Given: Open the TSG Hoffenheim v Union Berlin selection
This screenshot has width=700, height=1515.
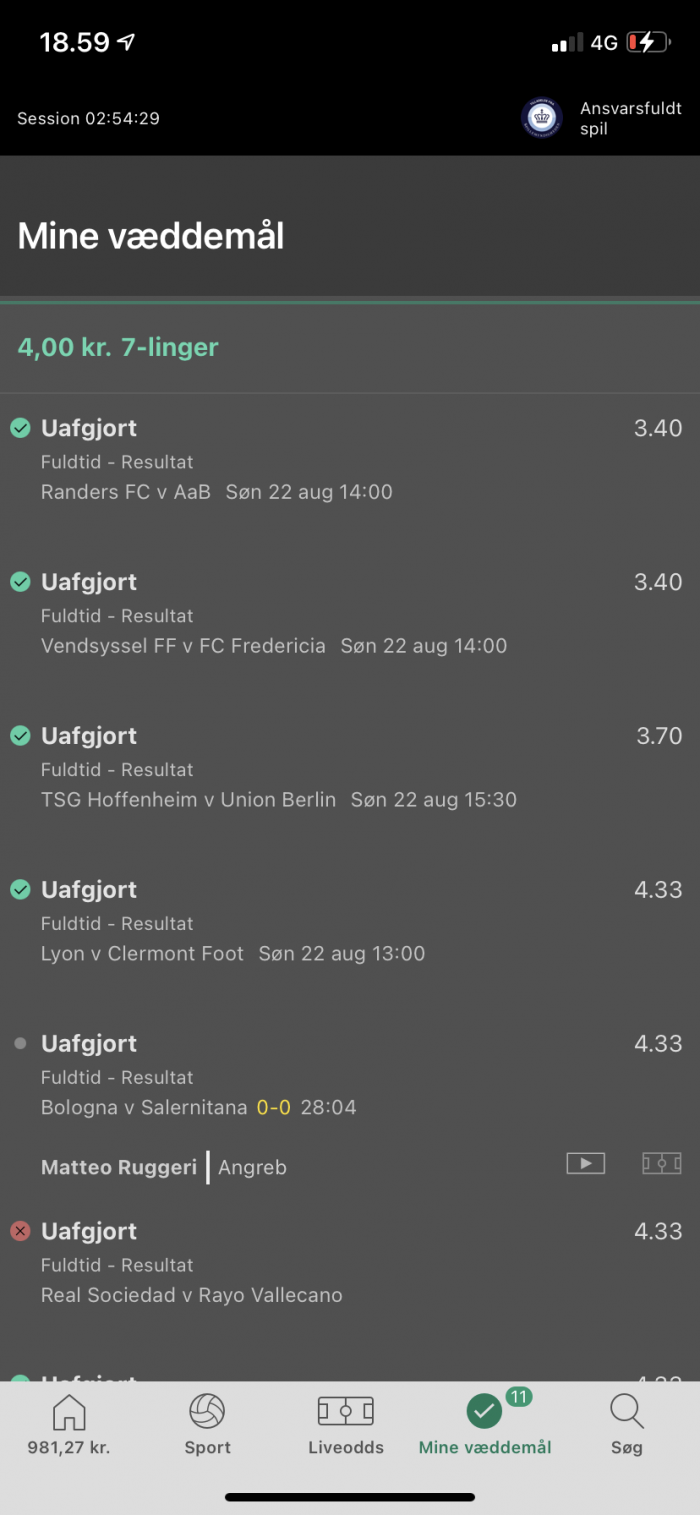Looking at the screenshot, I should tap(278, 799).
